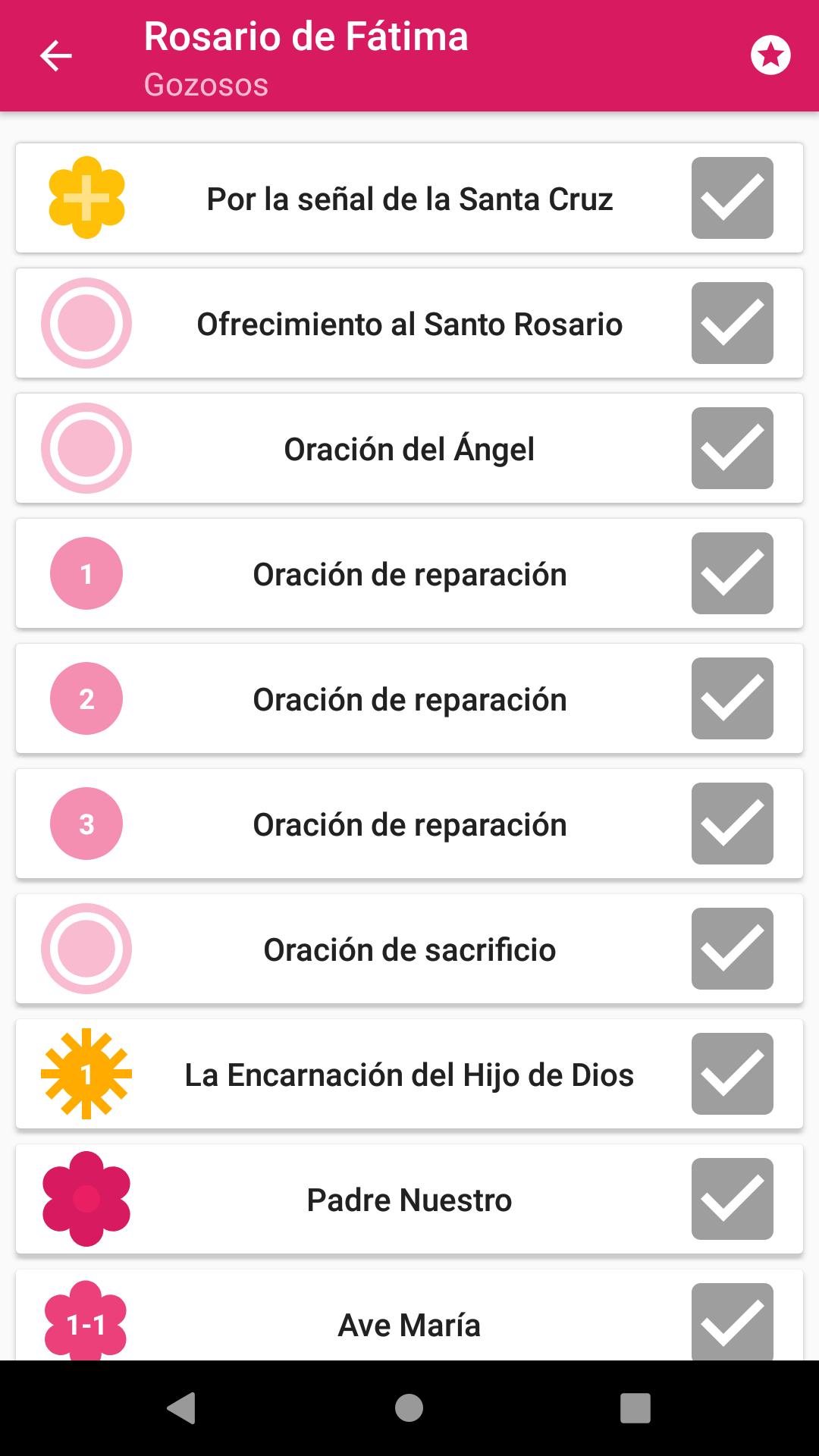Tick the checkbox for Oración de reparación 3
The image size is (819, 1456).
732,824
